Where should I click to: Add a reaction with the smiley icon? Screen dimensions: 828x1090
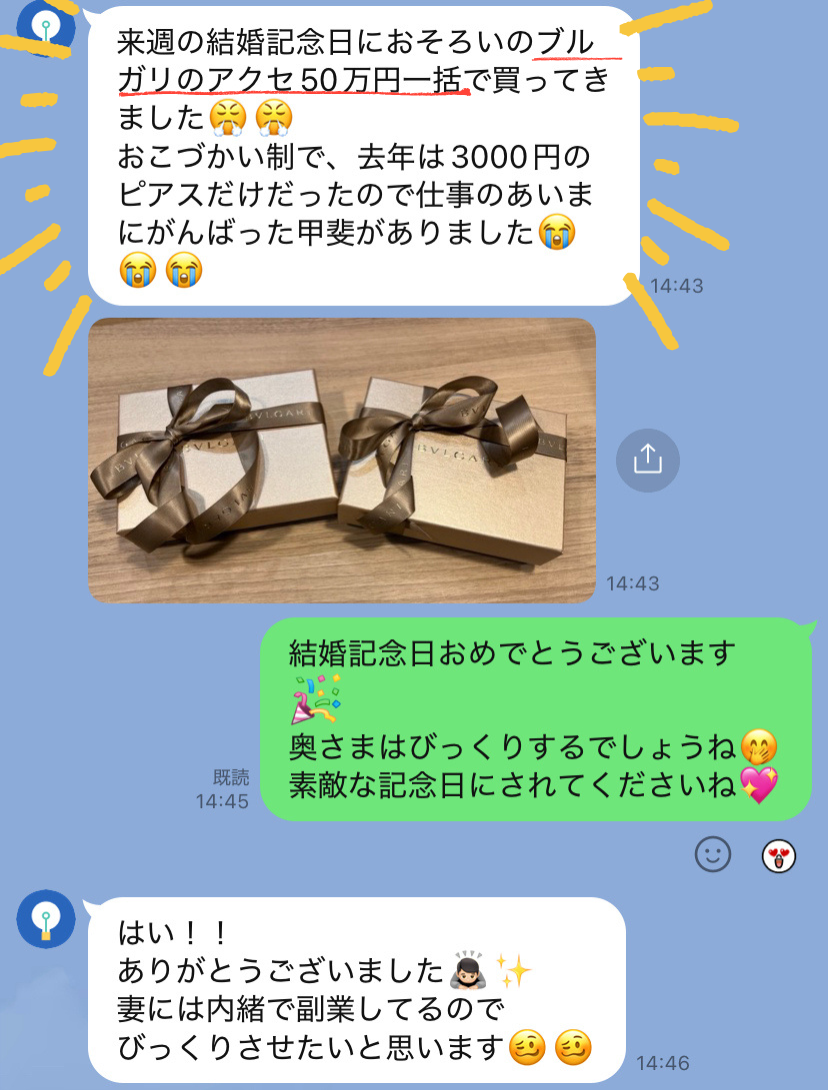[713, 854]
